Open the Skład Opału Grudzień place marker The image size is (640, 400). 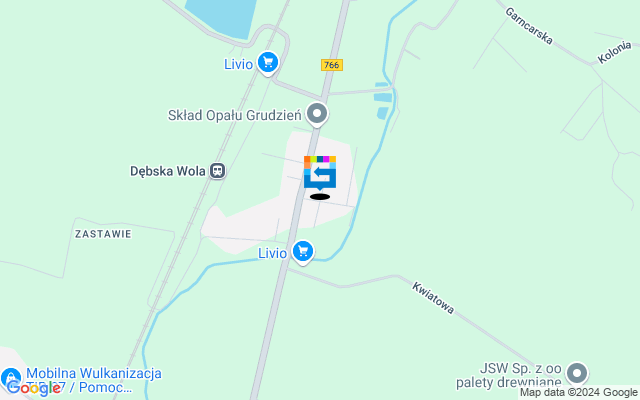[317, 114]
